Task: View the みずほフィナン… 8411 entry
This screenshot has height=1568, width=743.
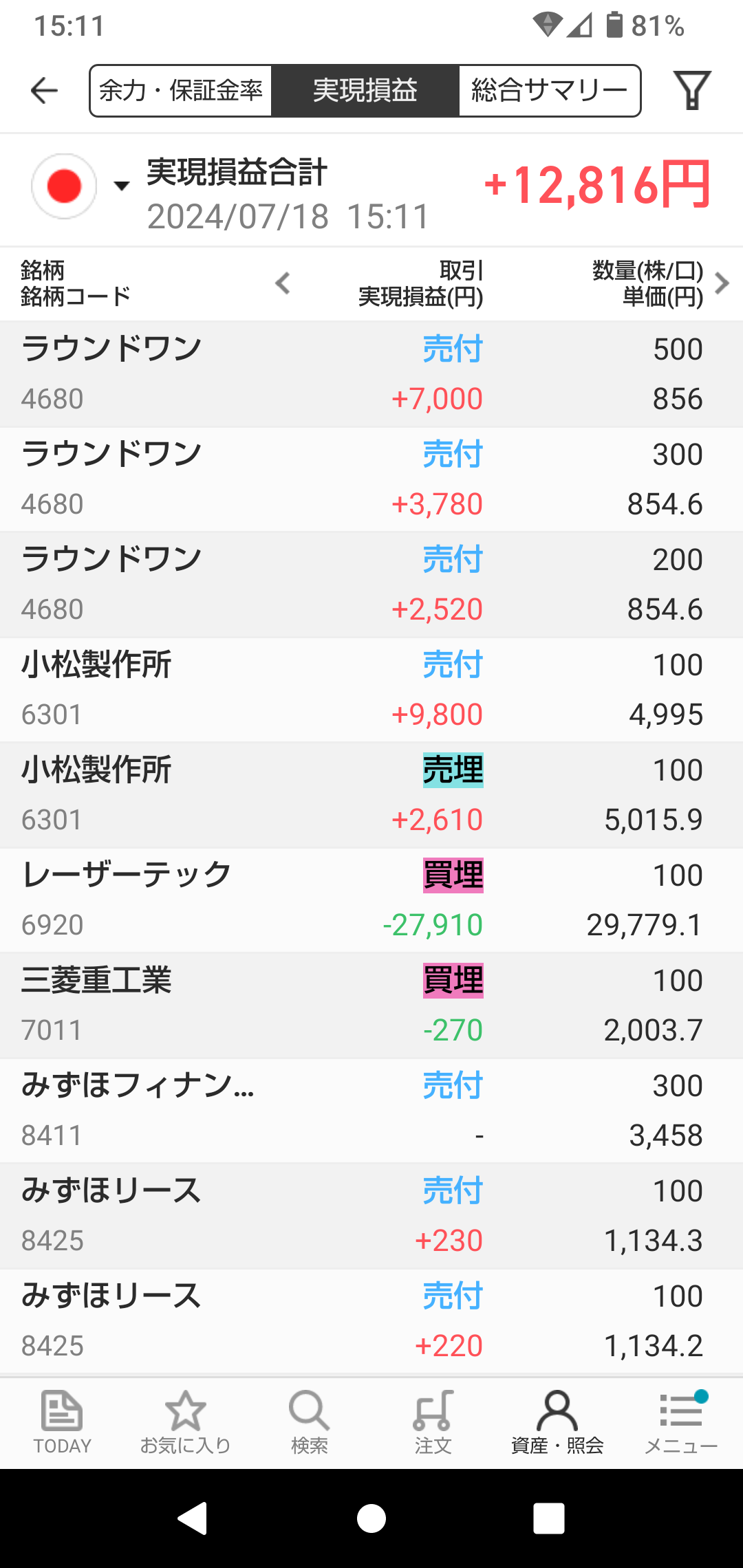Action: click(371, 1110)
